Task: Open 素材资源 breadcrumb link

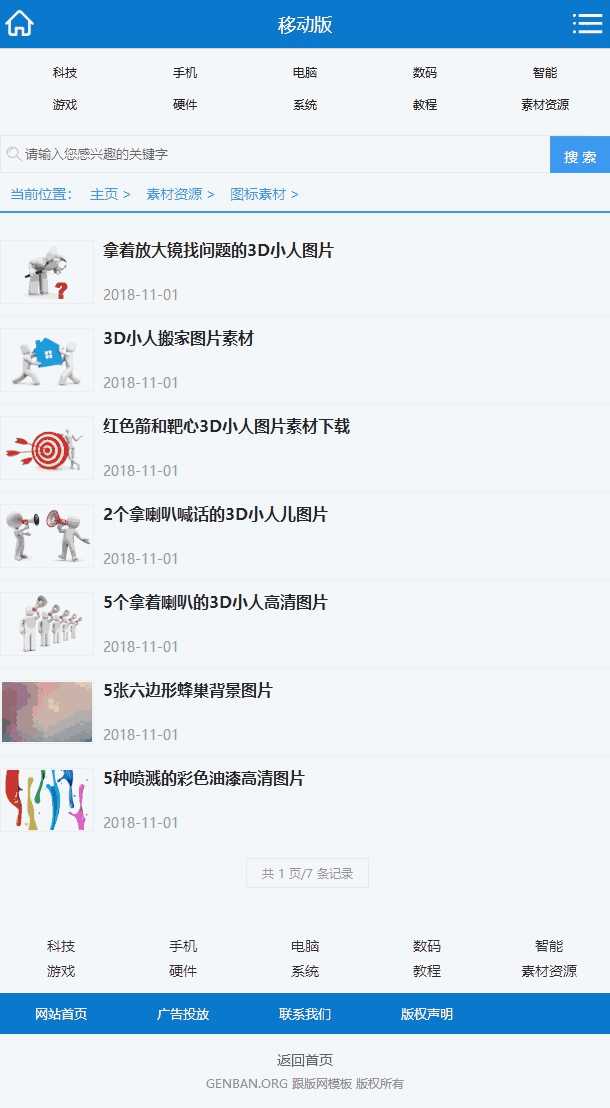Action: tap(174, 194)
